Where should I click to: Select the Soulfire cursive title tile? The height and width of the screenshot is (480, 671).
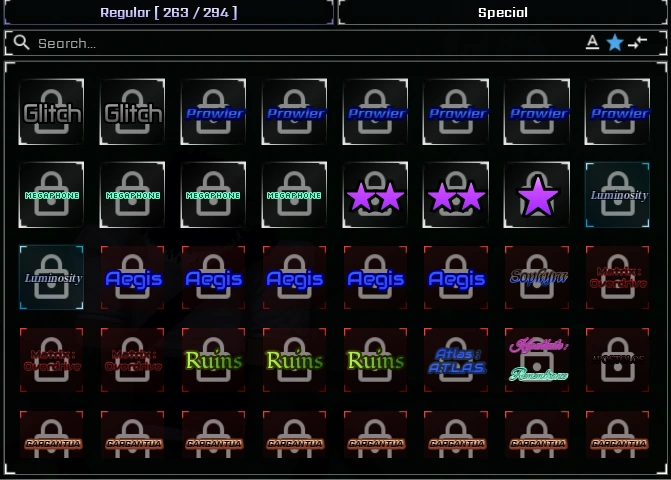coord(537,277)
